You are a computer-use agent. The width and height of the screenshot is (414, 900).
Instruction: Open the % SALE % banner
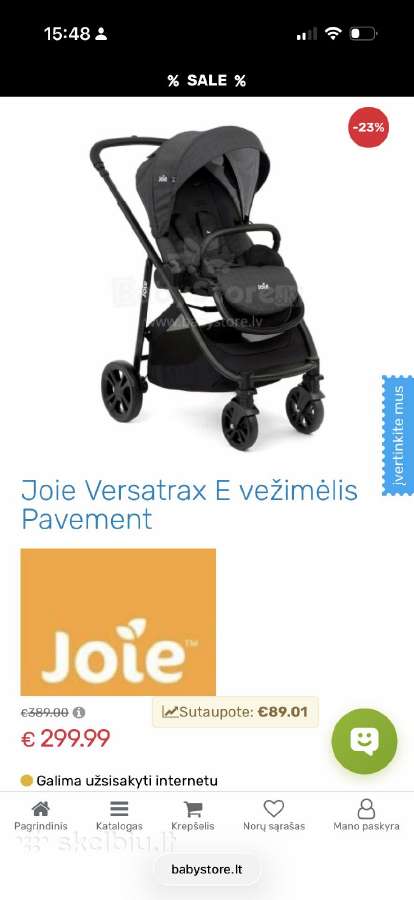(207, 81)
